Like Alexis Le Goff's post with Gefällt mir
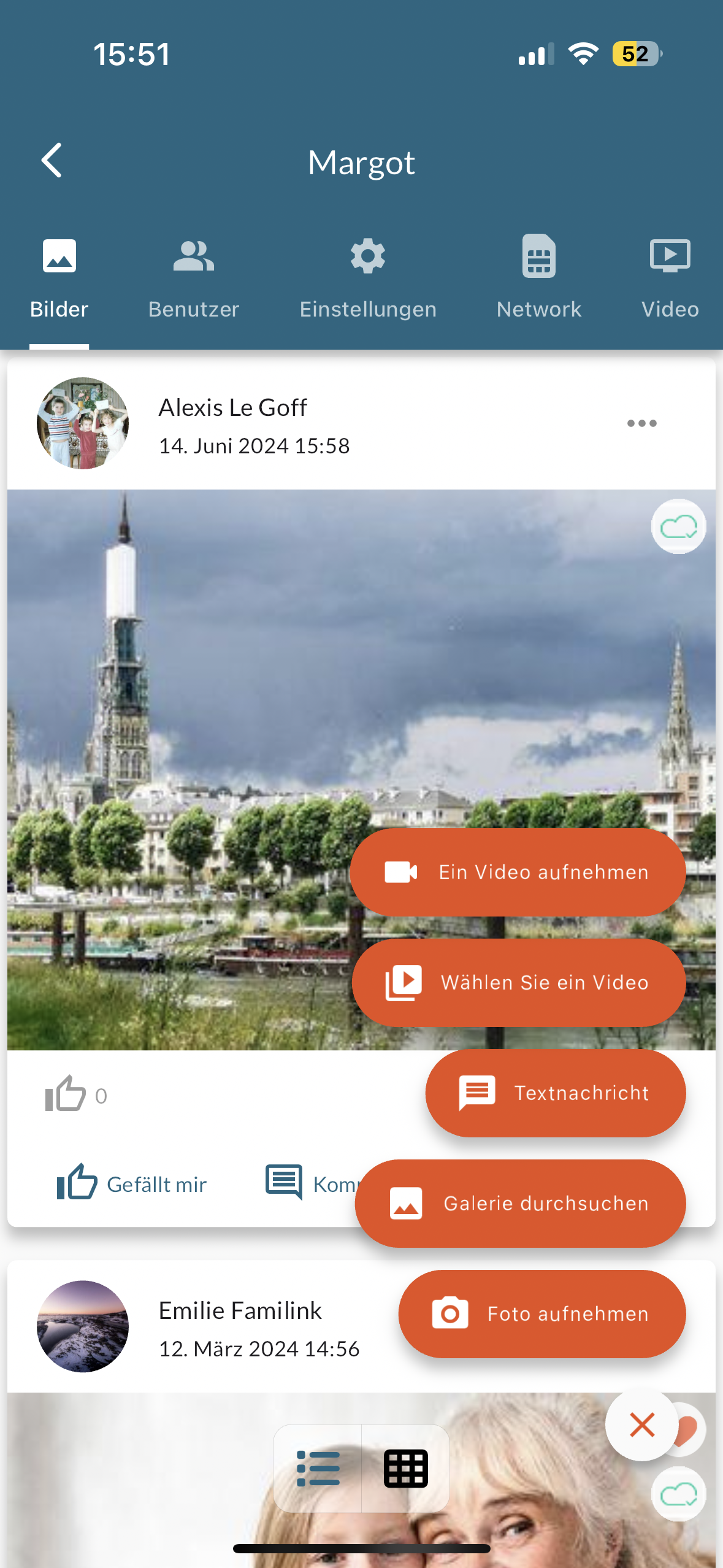Image resolution: width=723 pixels, height=1568 pixels. click(x=132, y=1183)
